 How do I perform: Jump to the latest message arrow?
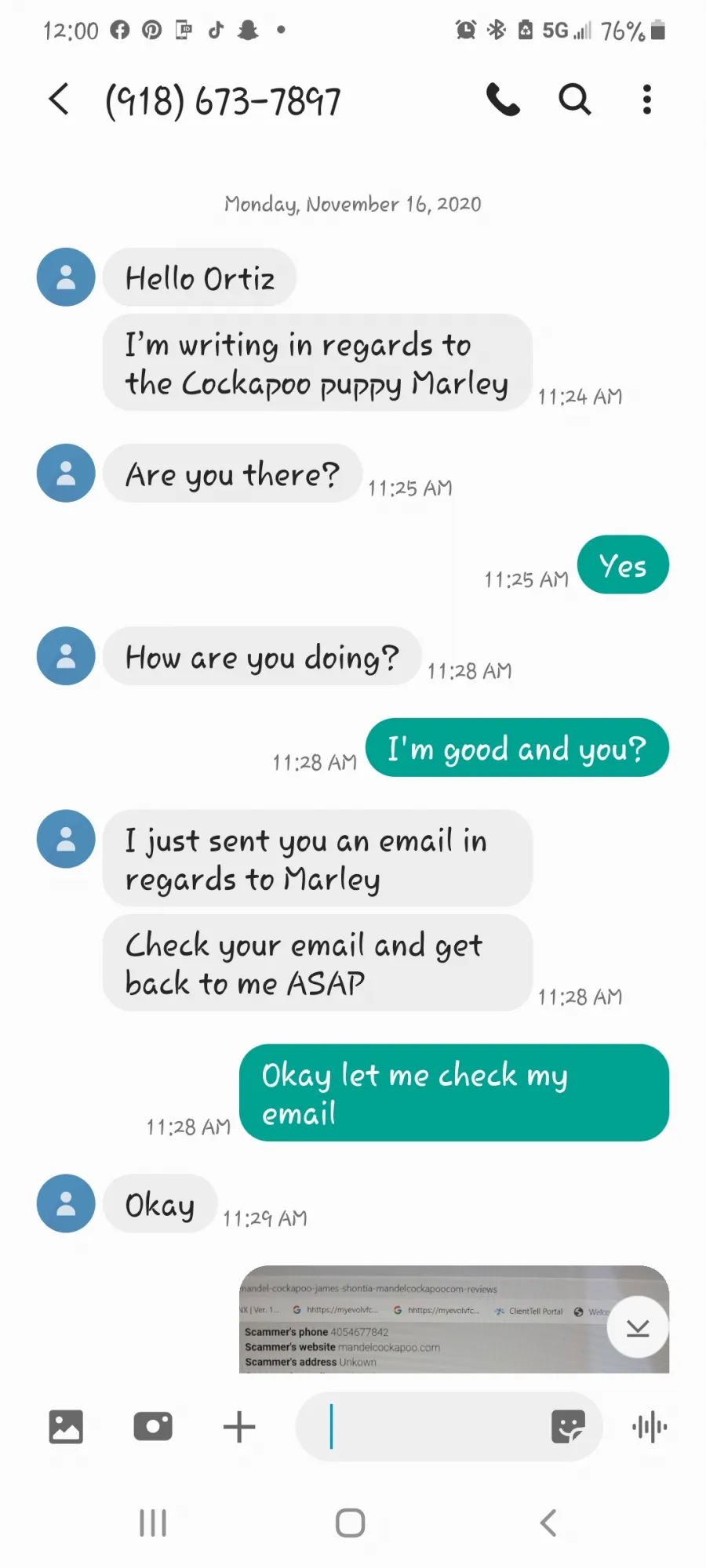[638, 1327]
